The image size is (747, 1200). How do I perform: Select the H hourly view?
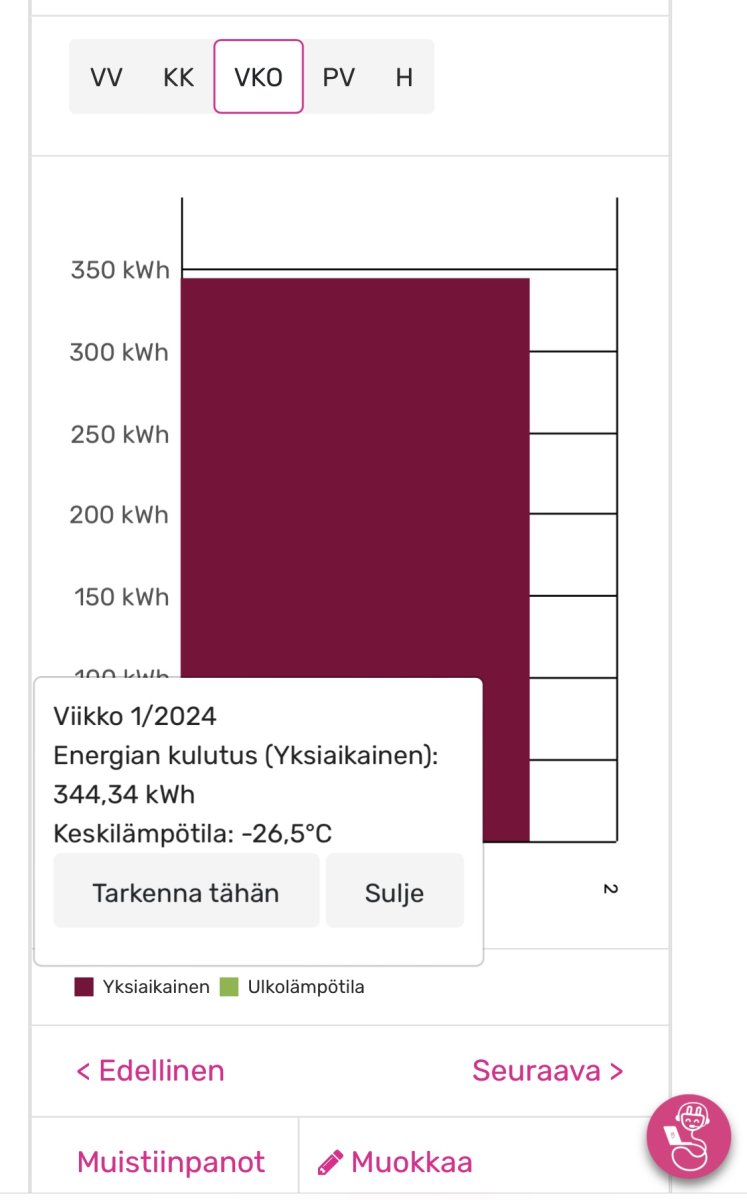pyautogui.click(x=404, y=77)
